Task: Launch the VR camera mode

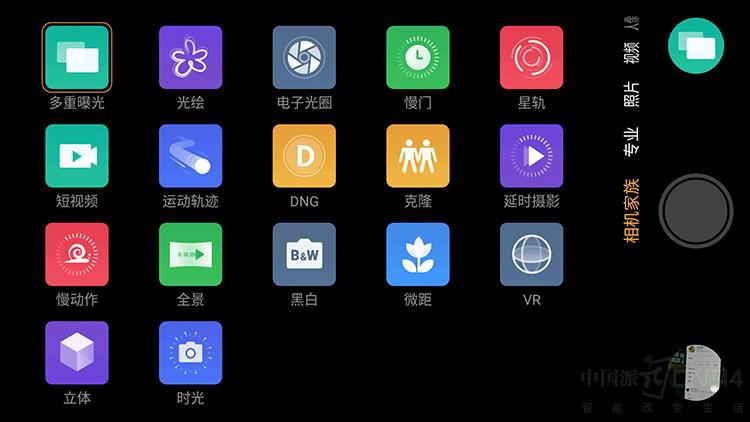Action: [531, 254]
